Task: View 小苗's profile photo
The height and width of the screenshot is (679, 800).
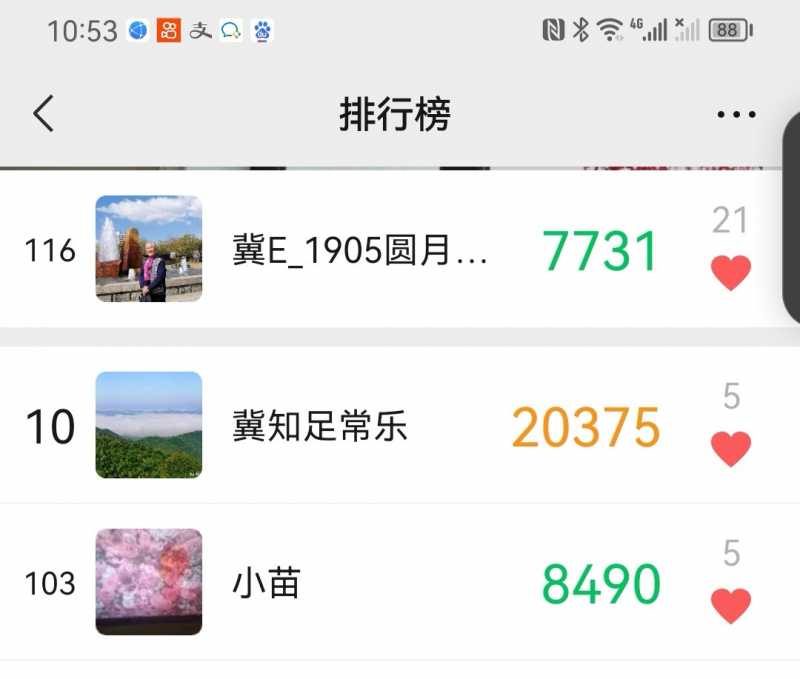Action: (x=149, y=581)
